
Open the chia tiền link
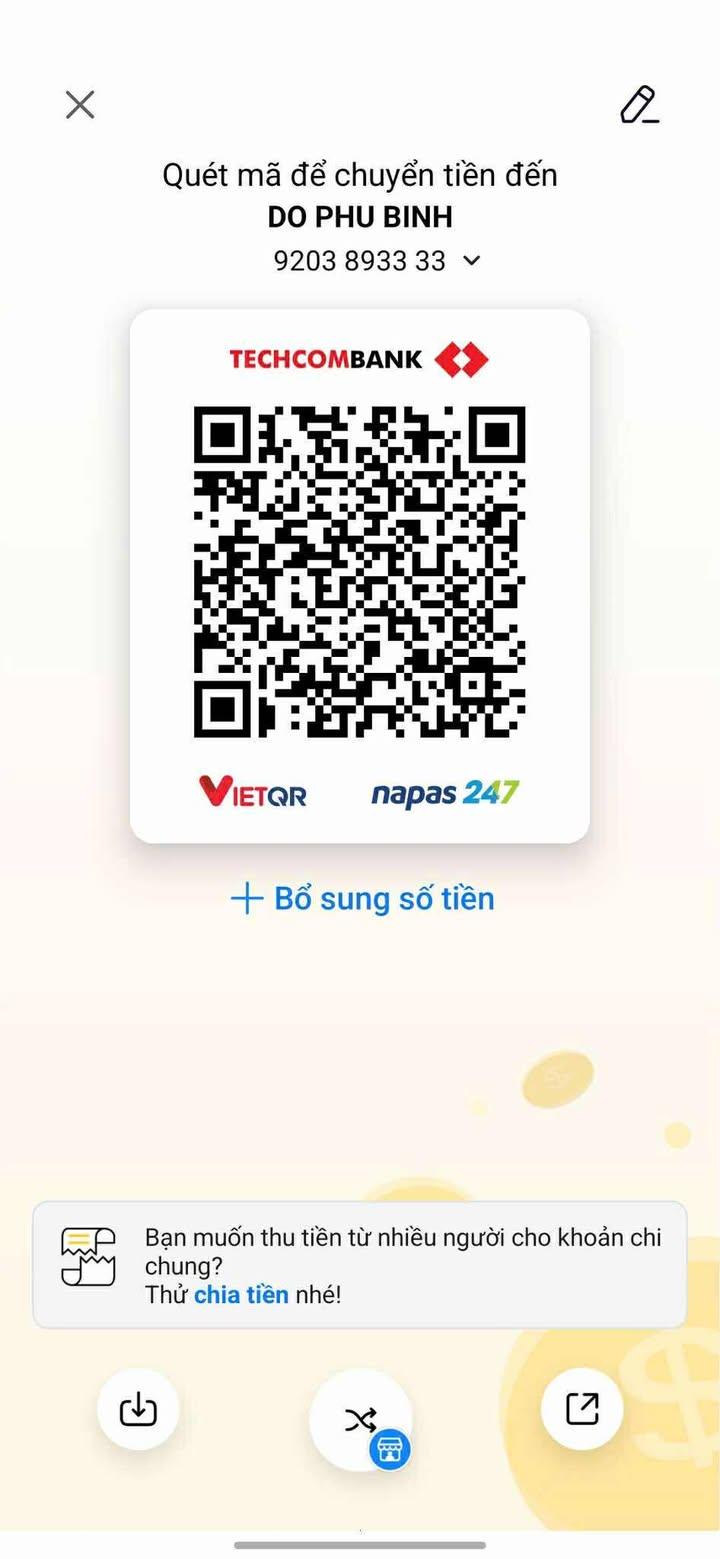241,1294
